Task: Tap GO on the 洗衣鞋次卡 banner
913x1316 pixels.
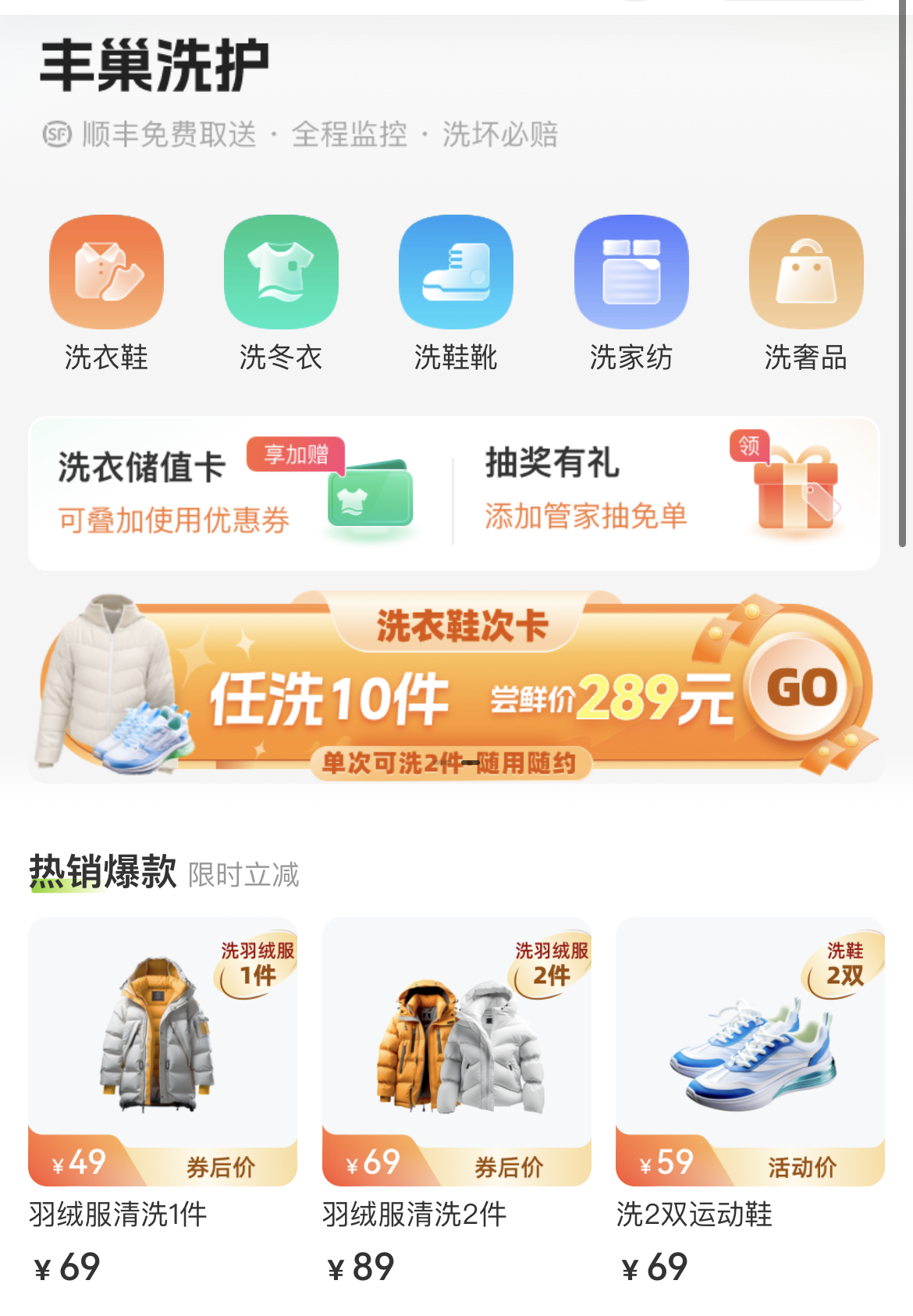Action: [x=801, y=688]
